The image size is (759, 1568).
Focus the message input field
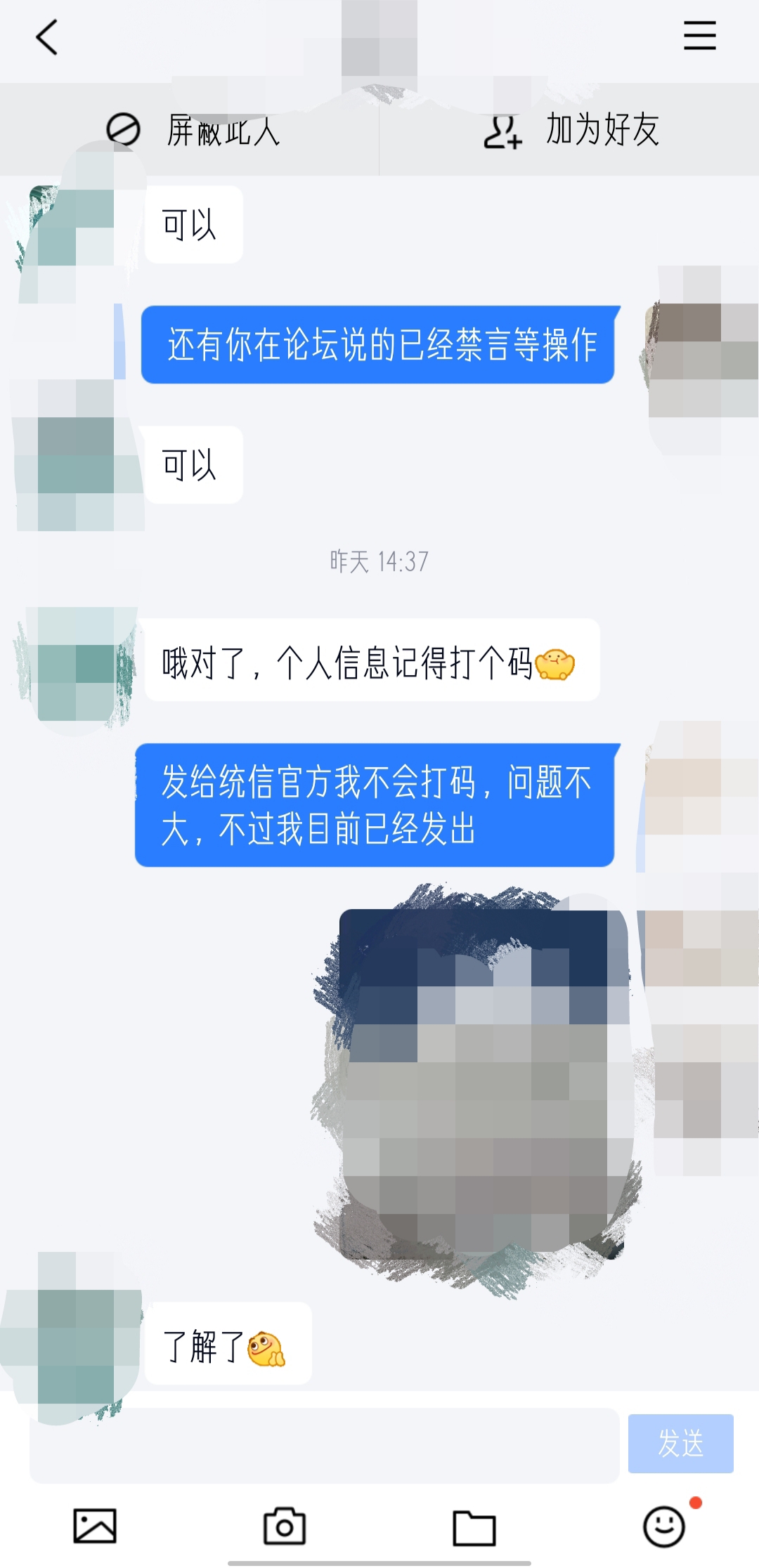tap(323, 1445)
